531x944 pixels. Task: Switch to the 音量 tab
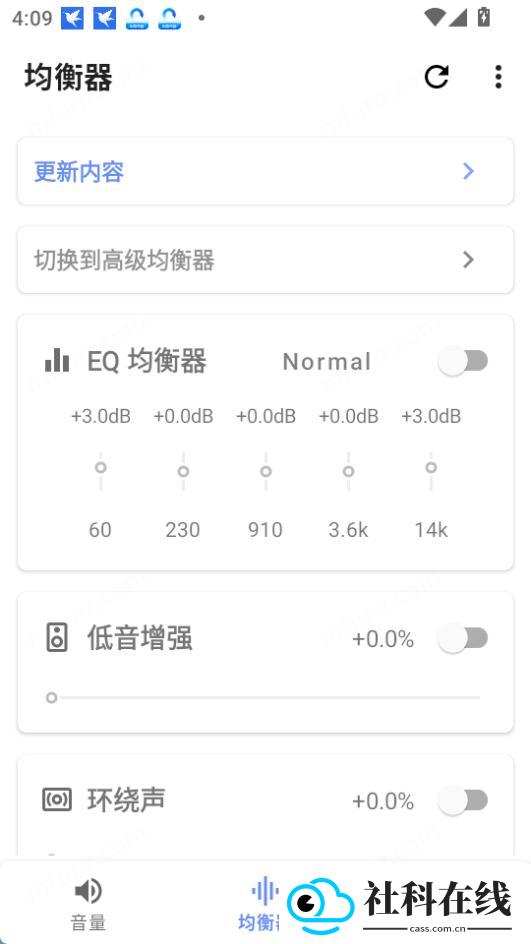point(88,905)
